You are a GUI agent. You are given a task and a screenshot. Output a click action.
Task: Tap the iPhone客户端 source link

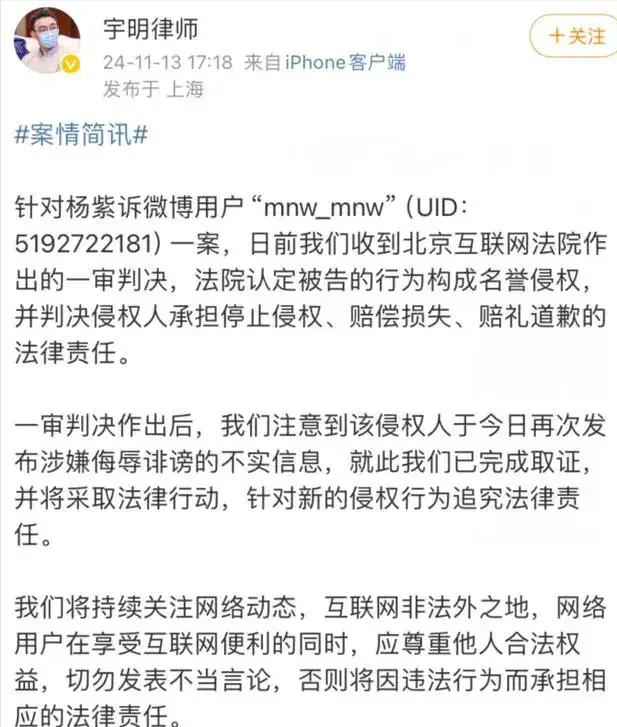(345, 62)
